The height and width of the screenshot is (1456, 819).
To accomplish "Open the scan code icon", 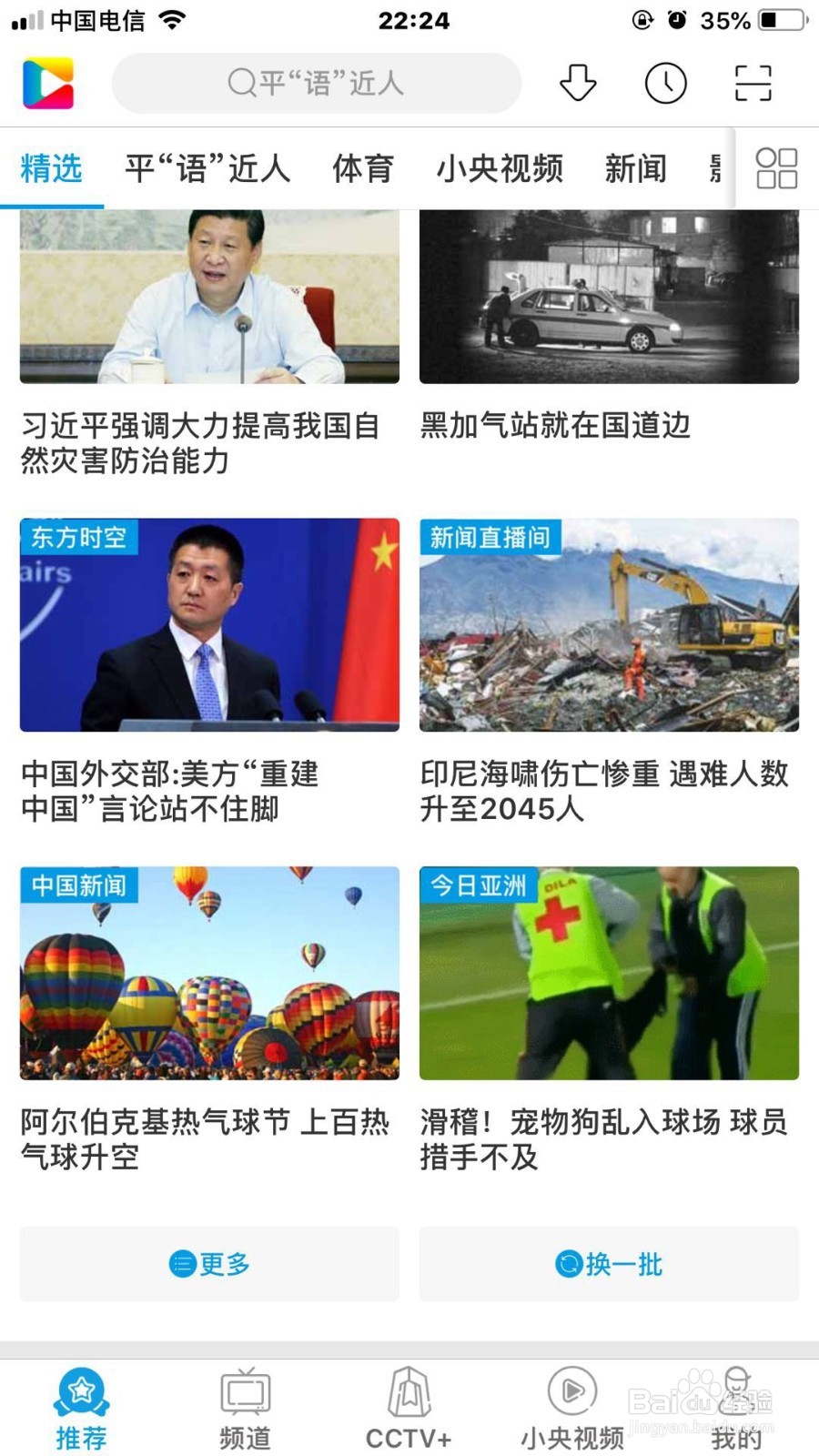I will point(753,84).
